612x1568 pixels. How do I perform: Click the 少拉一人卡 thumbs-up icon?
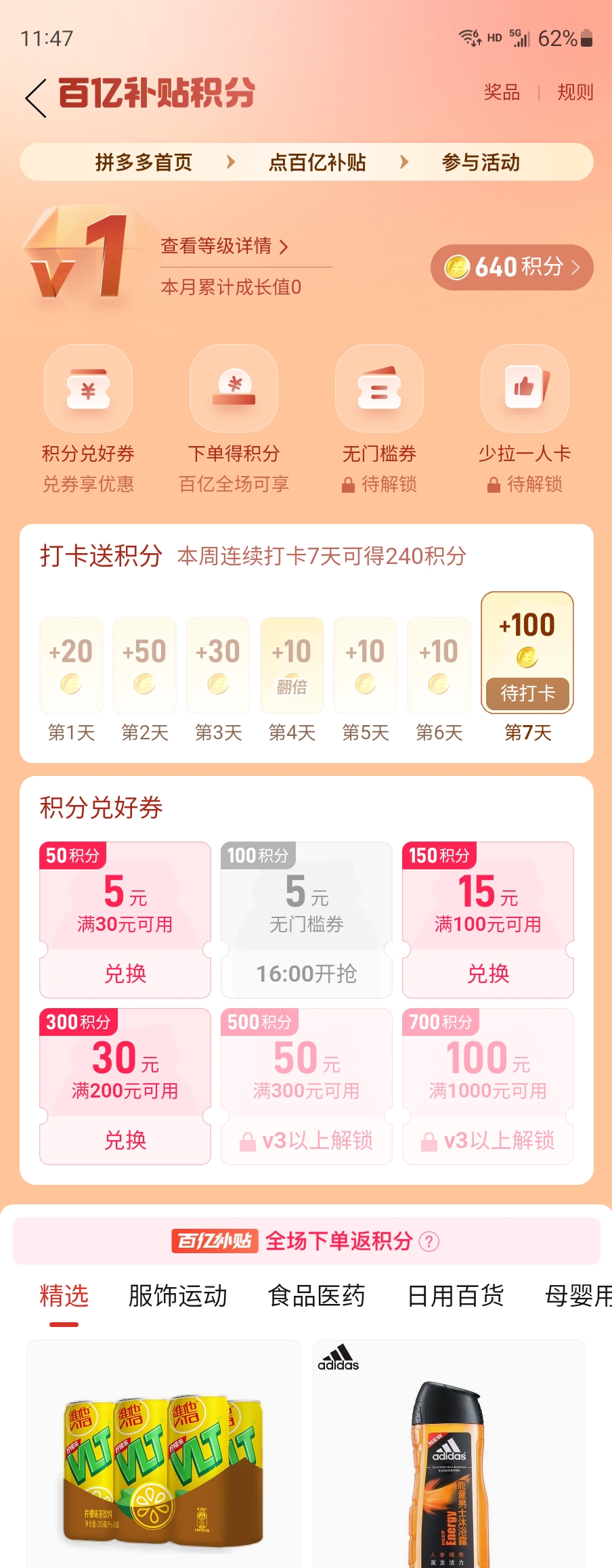coord(525,388)
